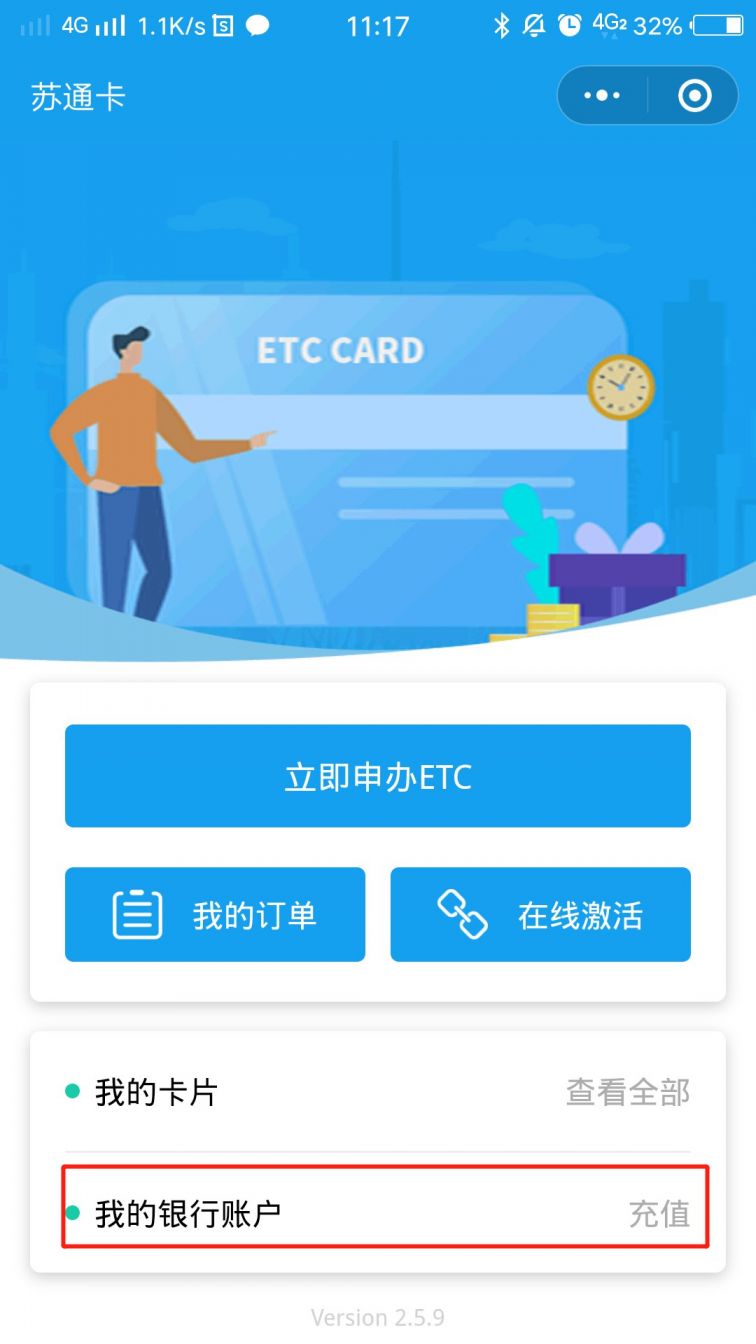
Task: Close the mini program with the circle icon
Action: pyautogui.click(x=694, y=96)
